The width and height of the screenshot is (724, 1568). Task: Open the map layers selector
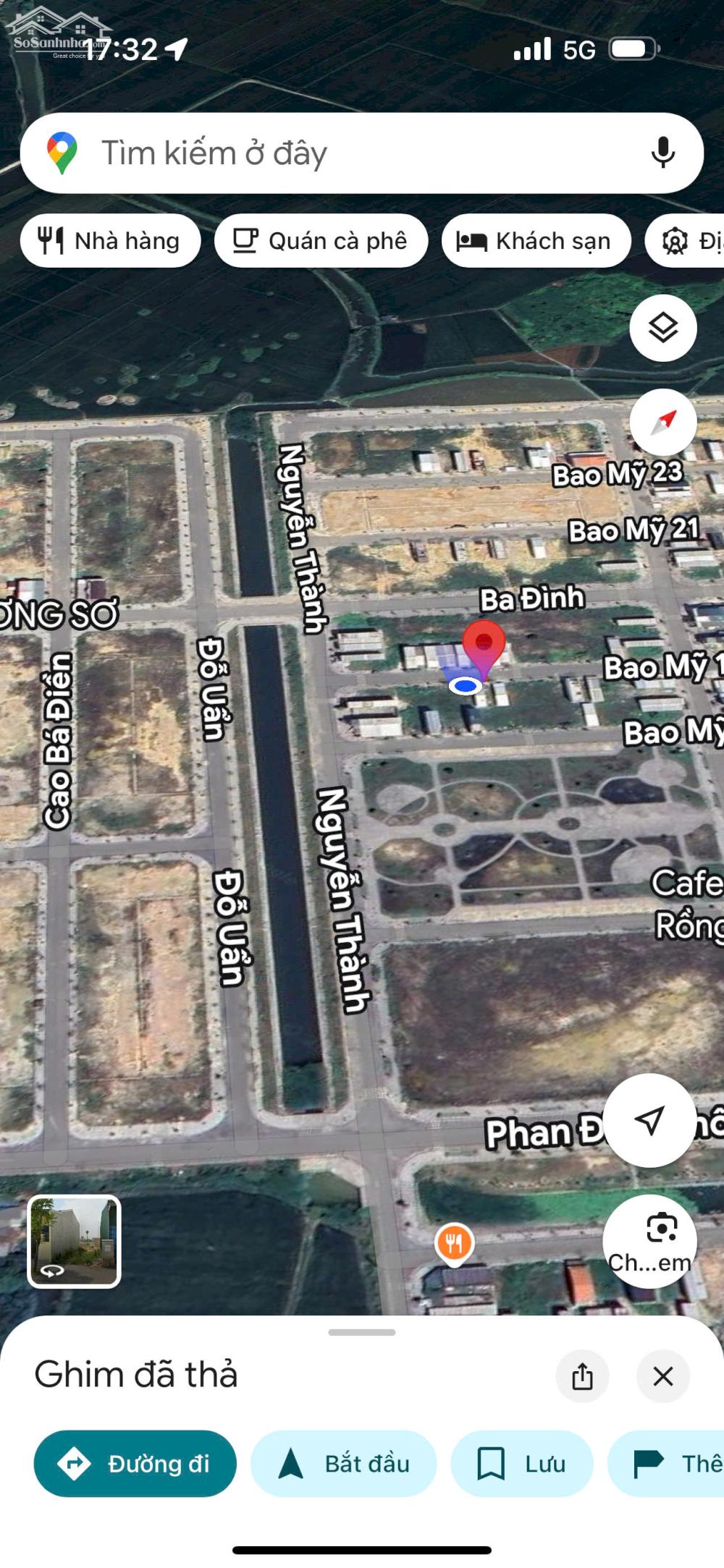tap(662, 329)
